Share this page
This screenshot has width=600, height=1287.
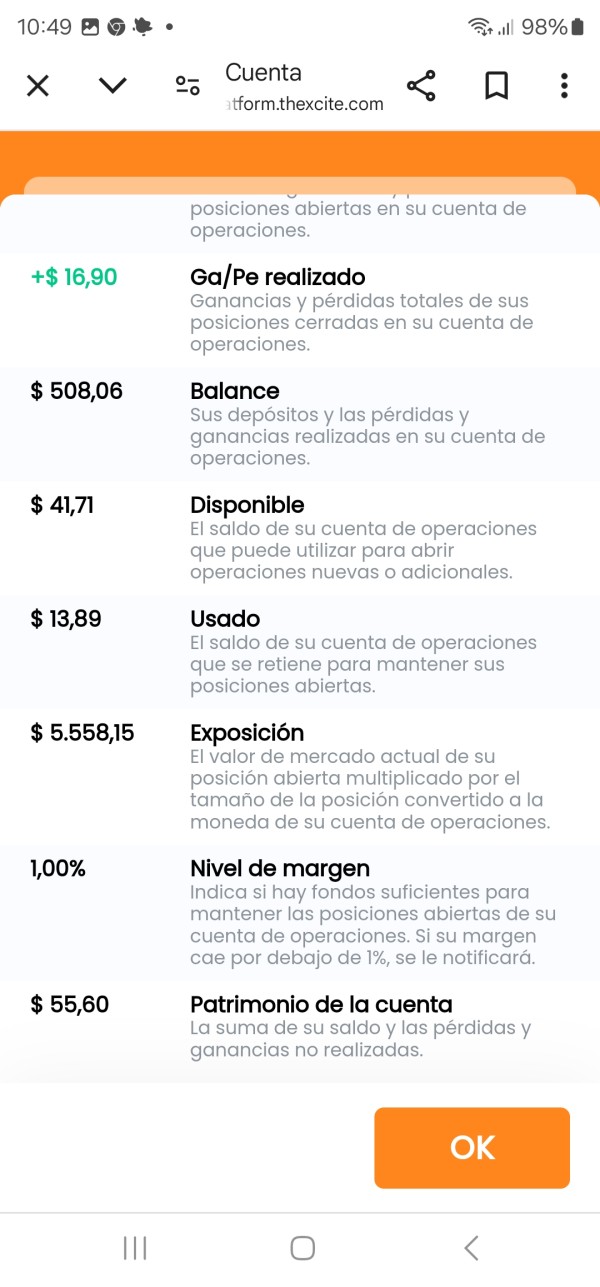point(422,86)
